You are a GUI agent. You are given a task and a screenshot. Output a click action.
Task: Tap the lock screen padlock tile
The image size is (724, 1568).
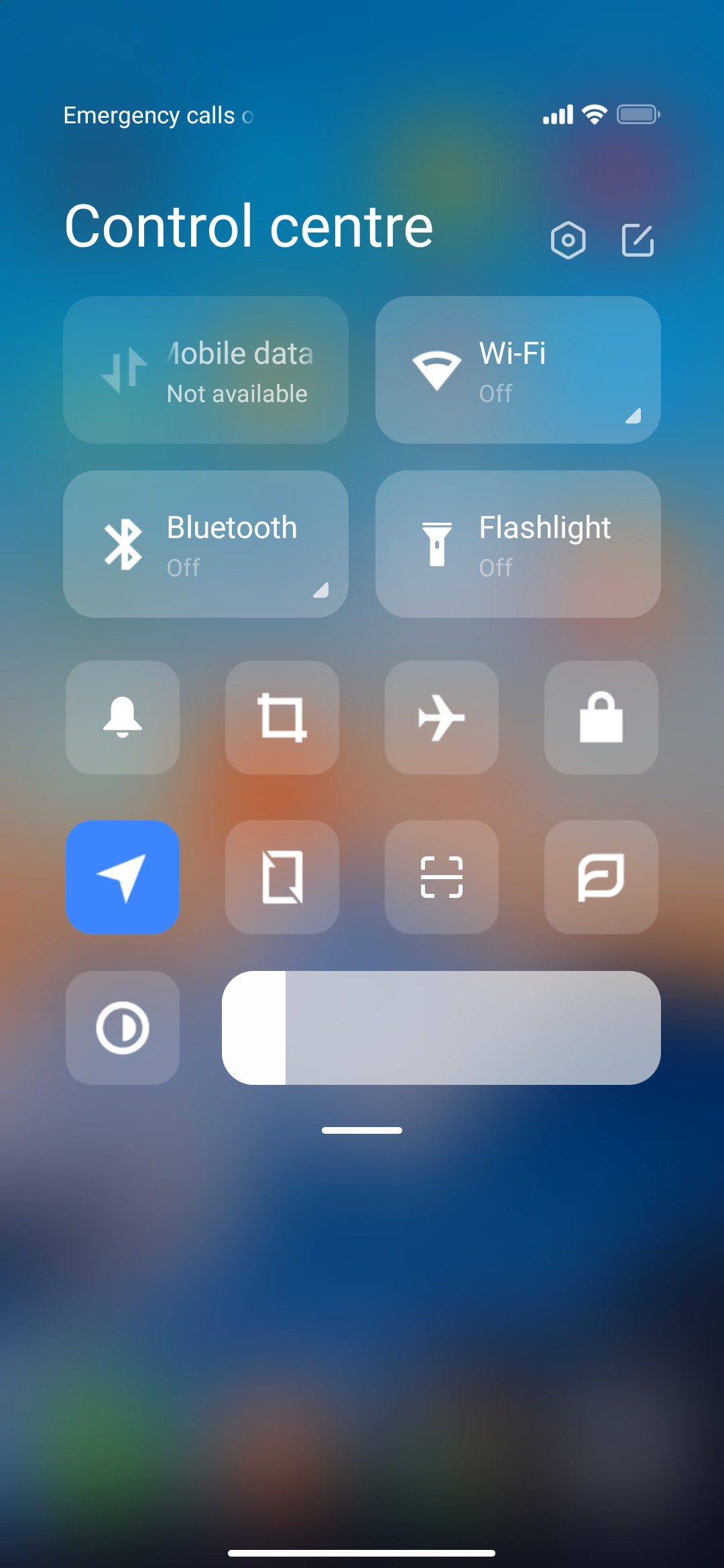tap(601, 718)
